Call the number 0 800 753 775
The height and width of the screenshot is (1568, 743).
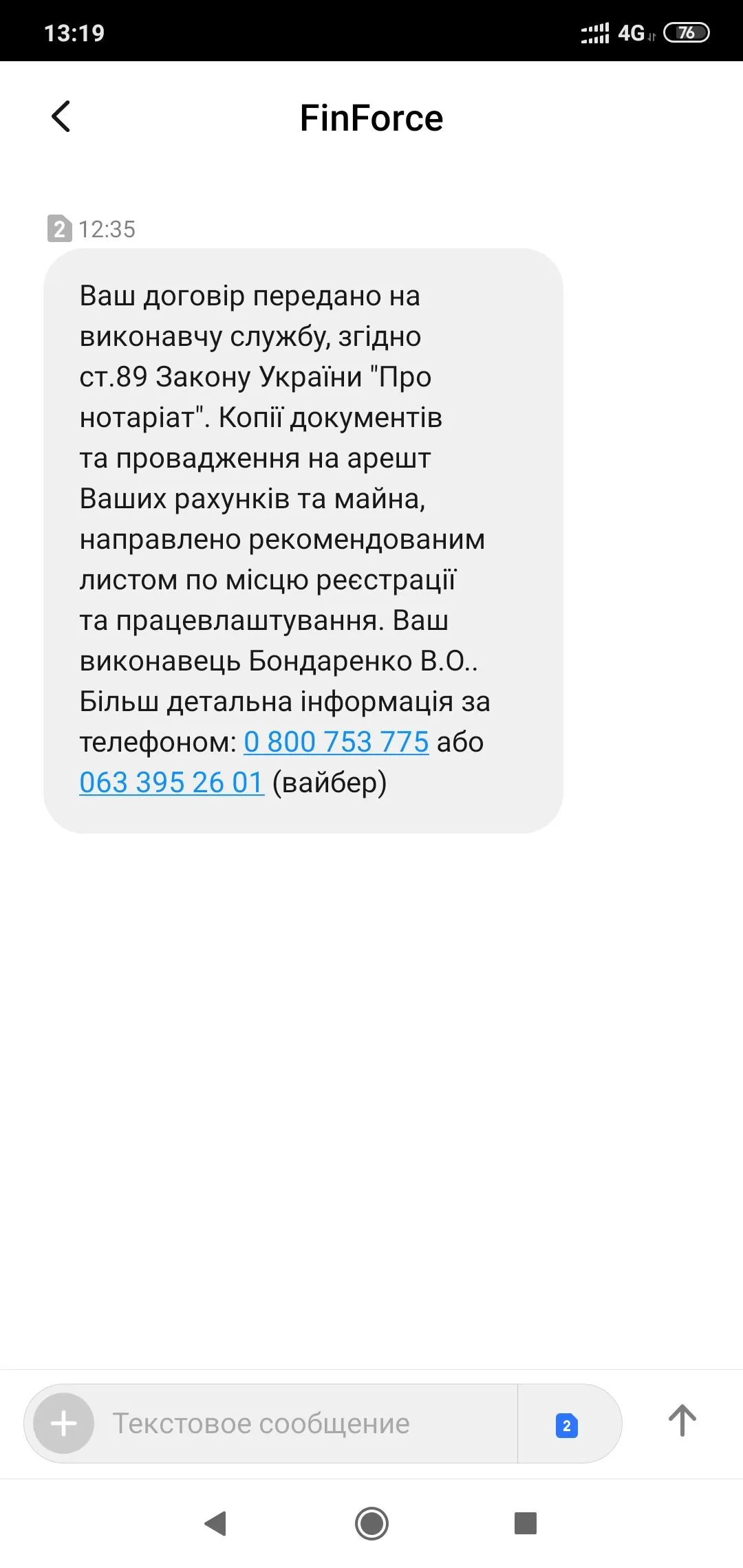(336, 742)
